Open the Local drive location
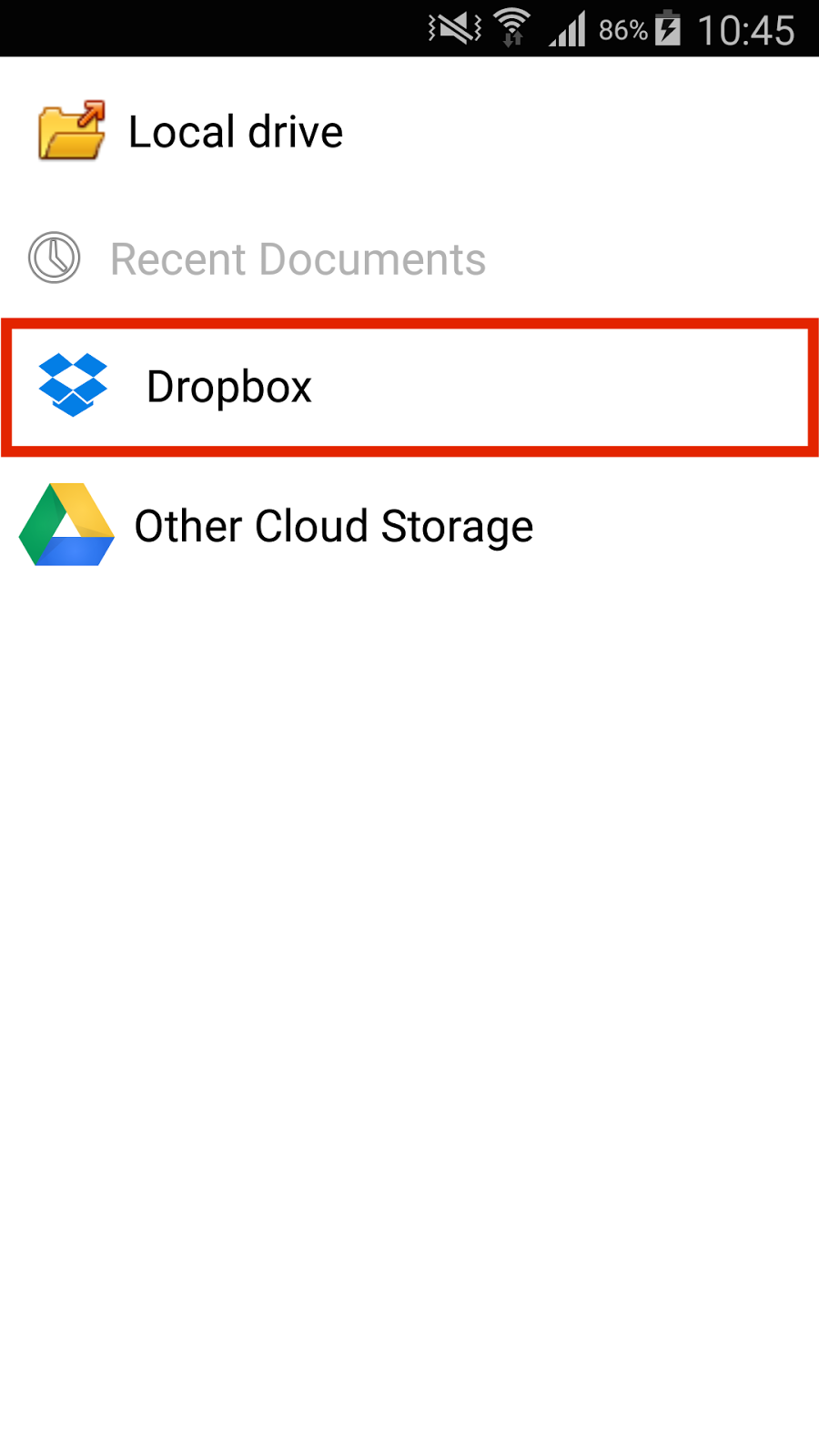 pos(236,132)
